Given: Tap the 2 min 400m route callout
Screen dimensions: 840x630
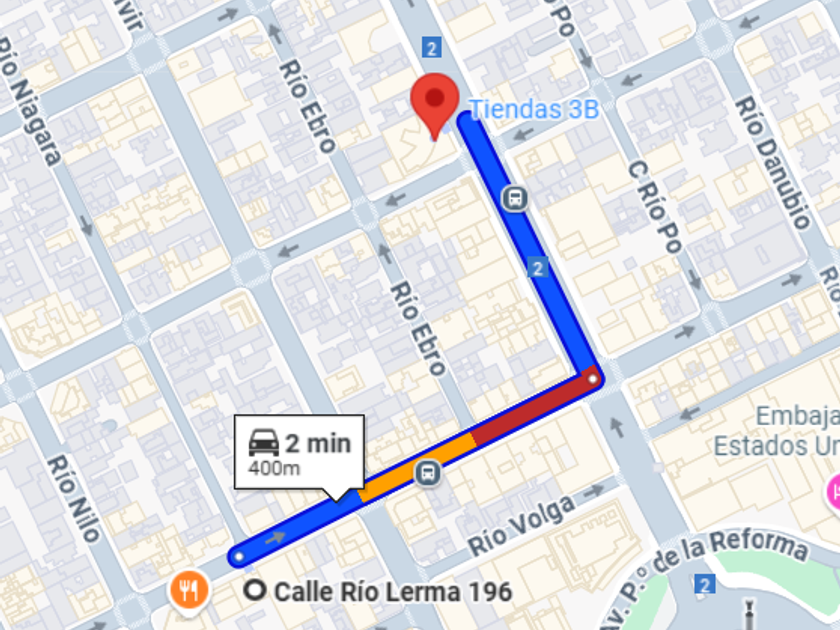Looking at the screenshot, I should coord(299,454).
